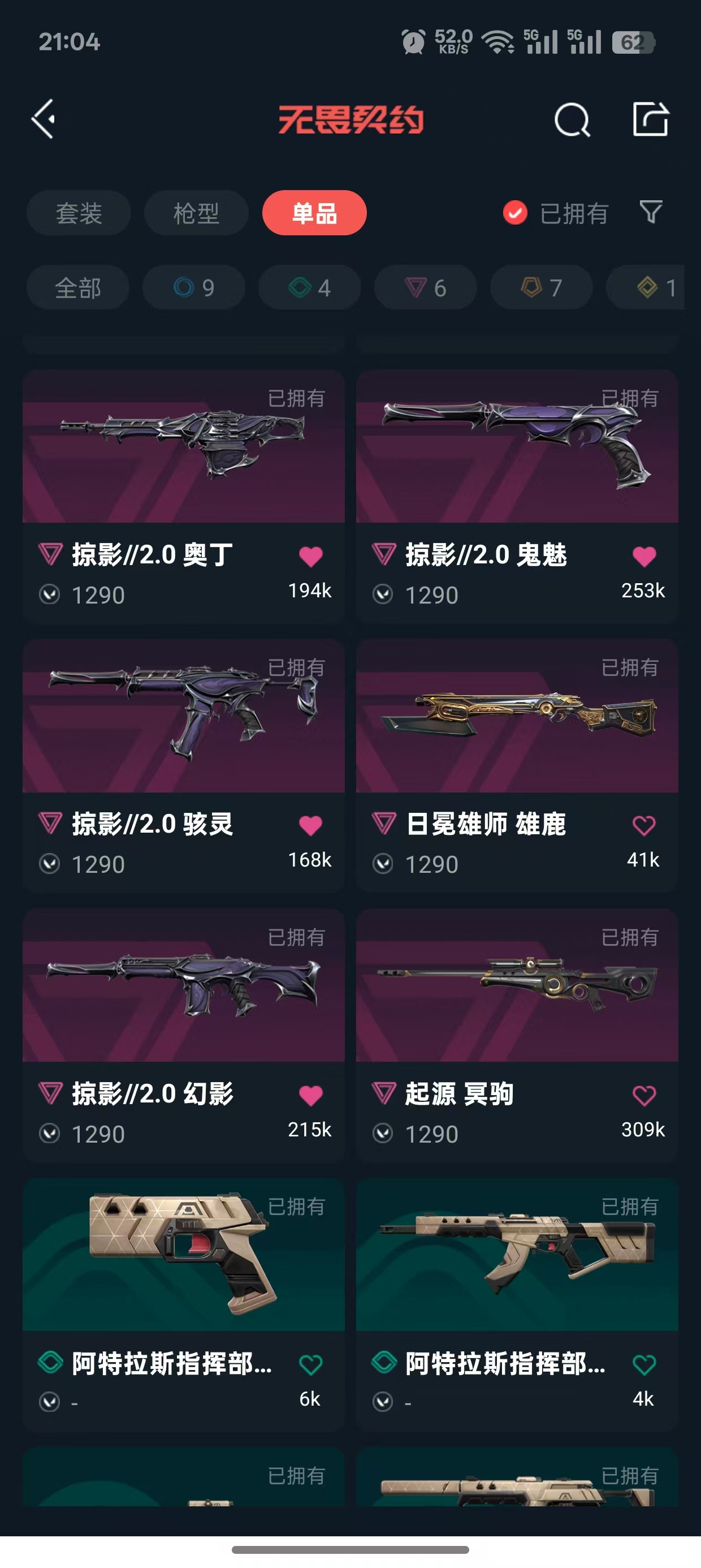Filter by the pink rarity chip showing 6

[425, 287]
